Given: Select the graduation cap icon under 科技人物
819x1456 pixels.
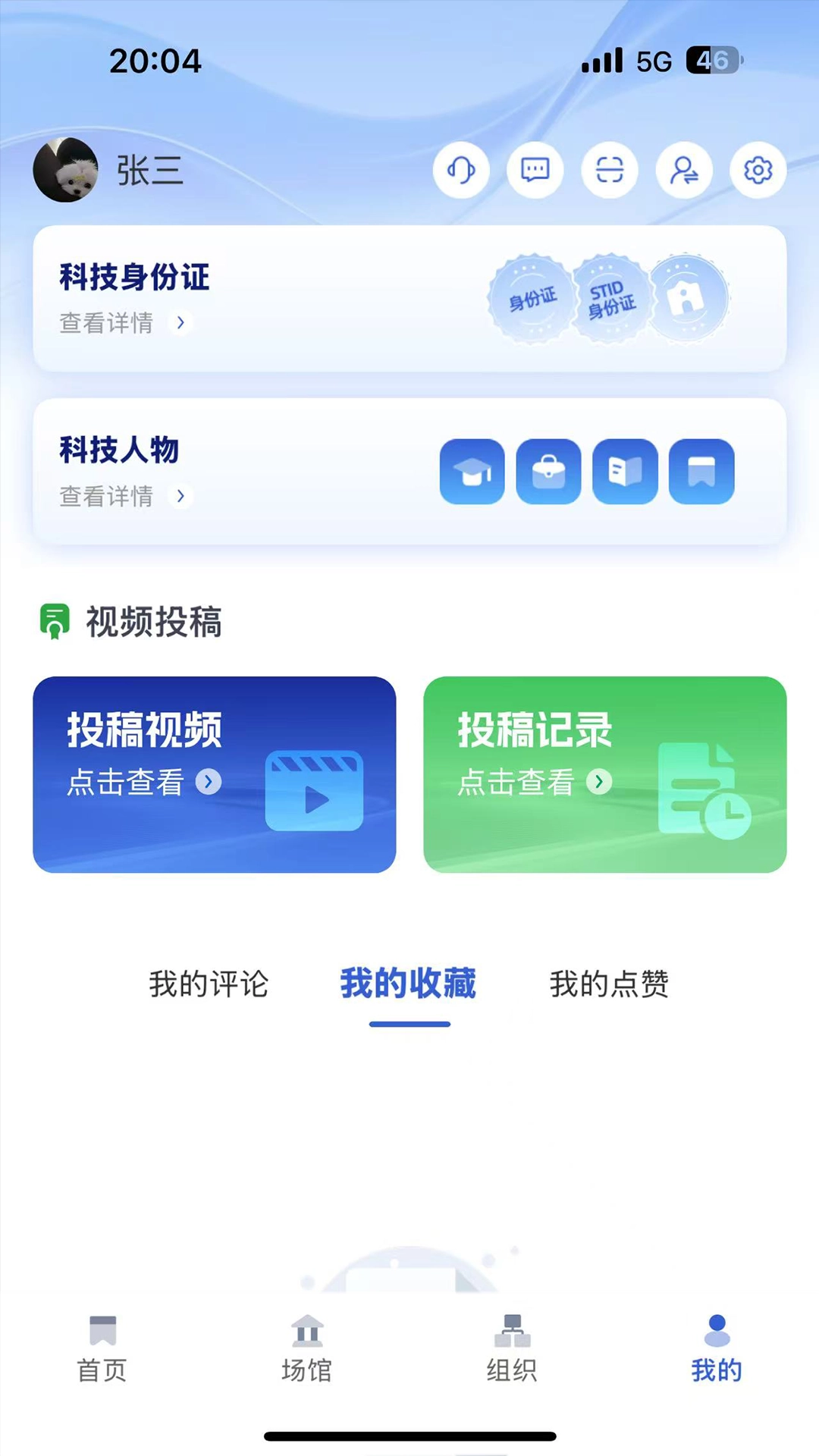Looking at the screenshot, I should pyautogui.click(x=472, y=472).
